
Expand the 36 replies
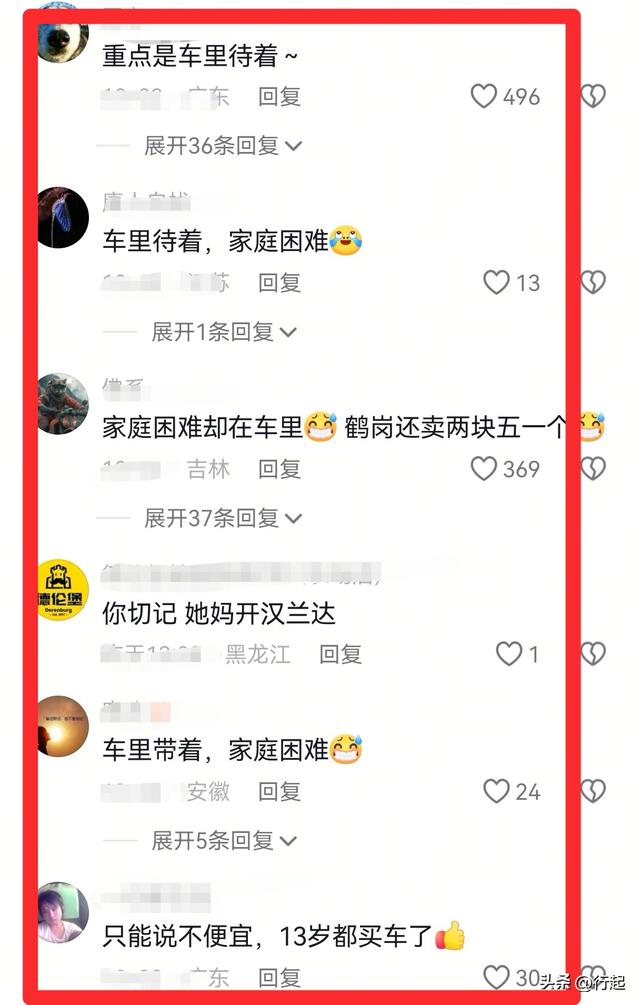tap(222, 146)
